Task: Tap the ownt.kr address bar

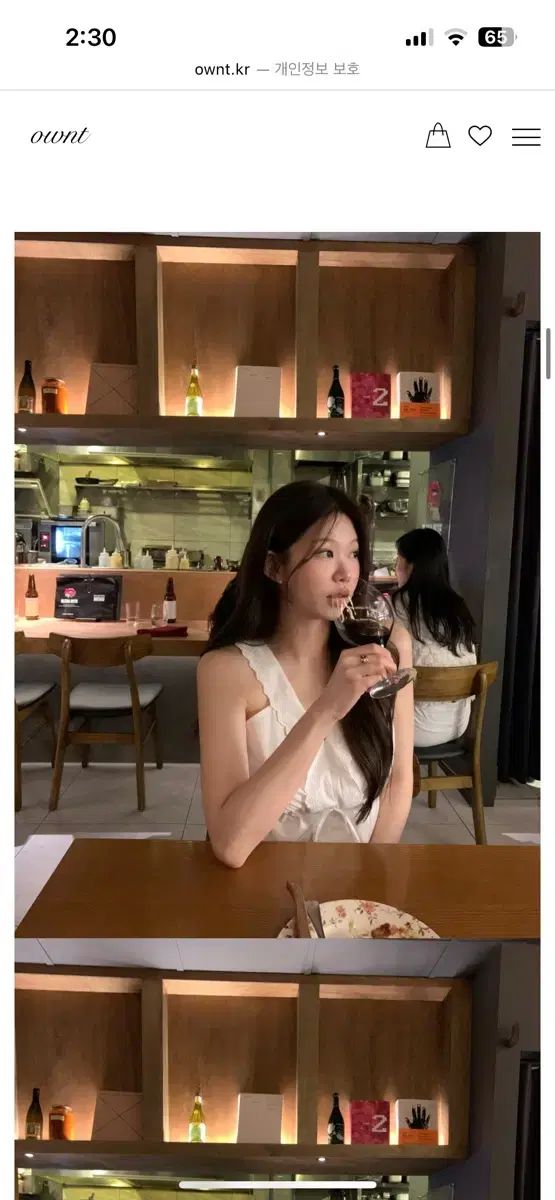Action: (277, 69)
